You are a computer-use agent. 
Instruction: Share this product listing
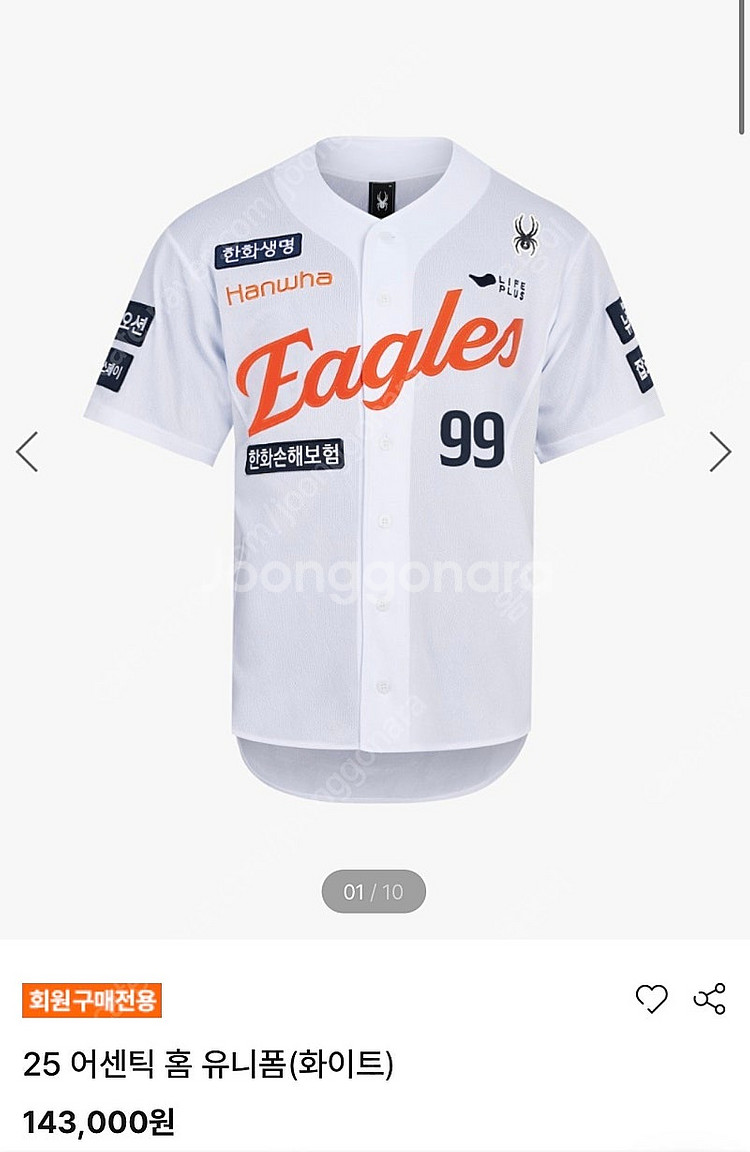tap(709, 999)
